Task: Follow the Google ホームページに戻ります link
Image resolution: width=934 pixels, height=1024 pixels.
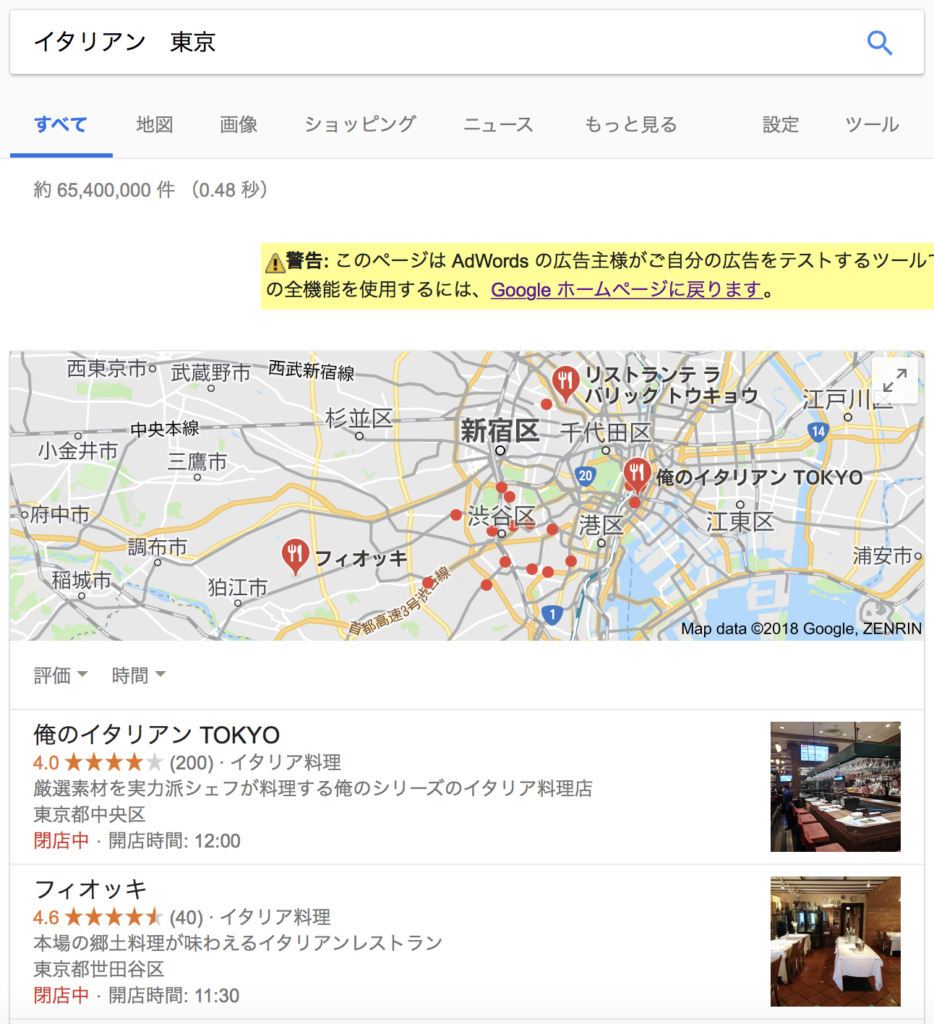Action: coord(627,291)
